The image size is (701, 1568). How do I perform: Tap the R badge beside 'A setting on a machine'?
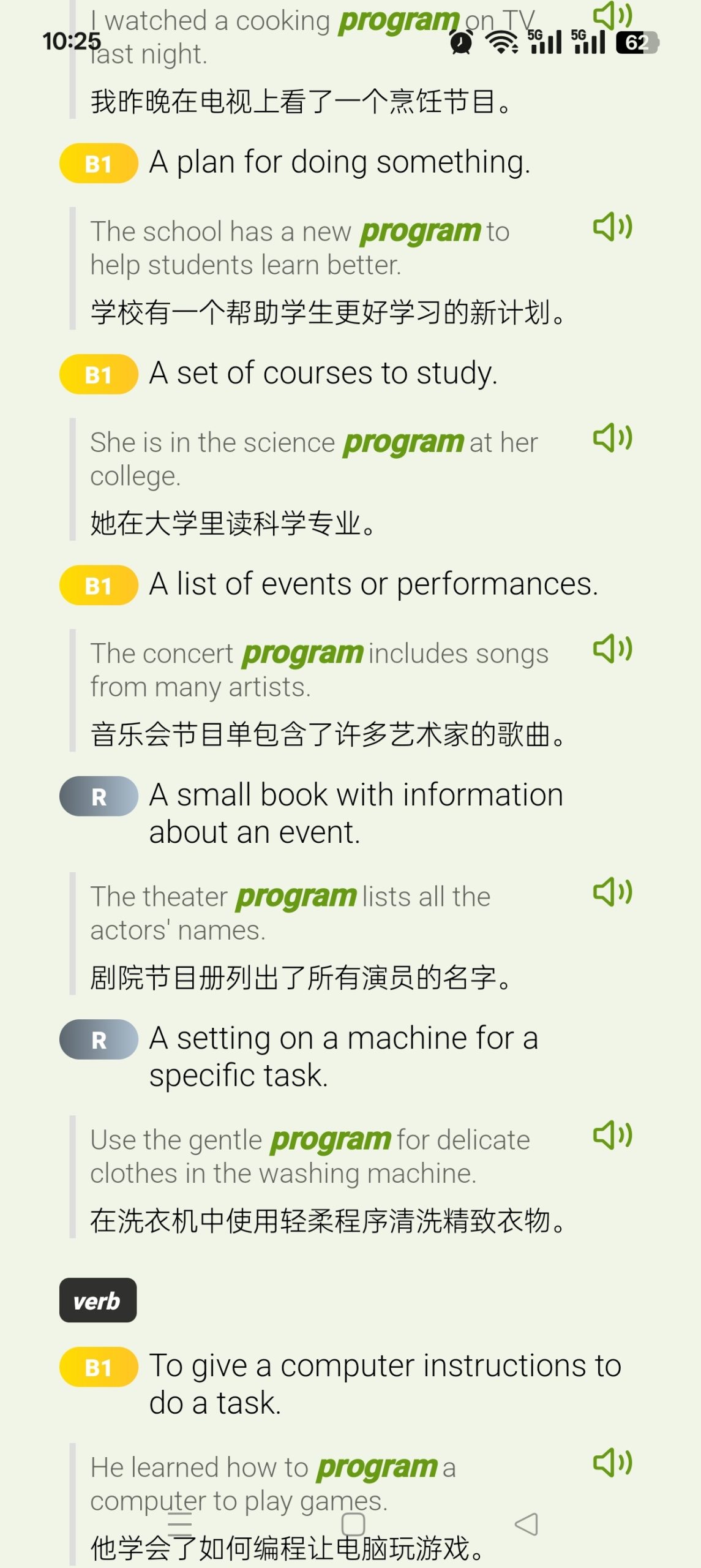(x=99, y=1039)
